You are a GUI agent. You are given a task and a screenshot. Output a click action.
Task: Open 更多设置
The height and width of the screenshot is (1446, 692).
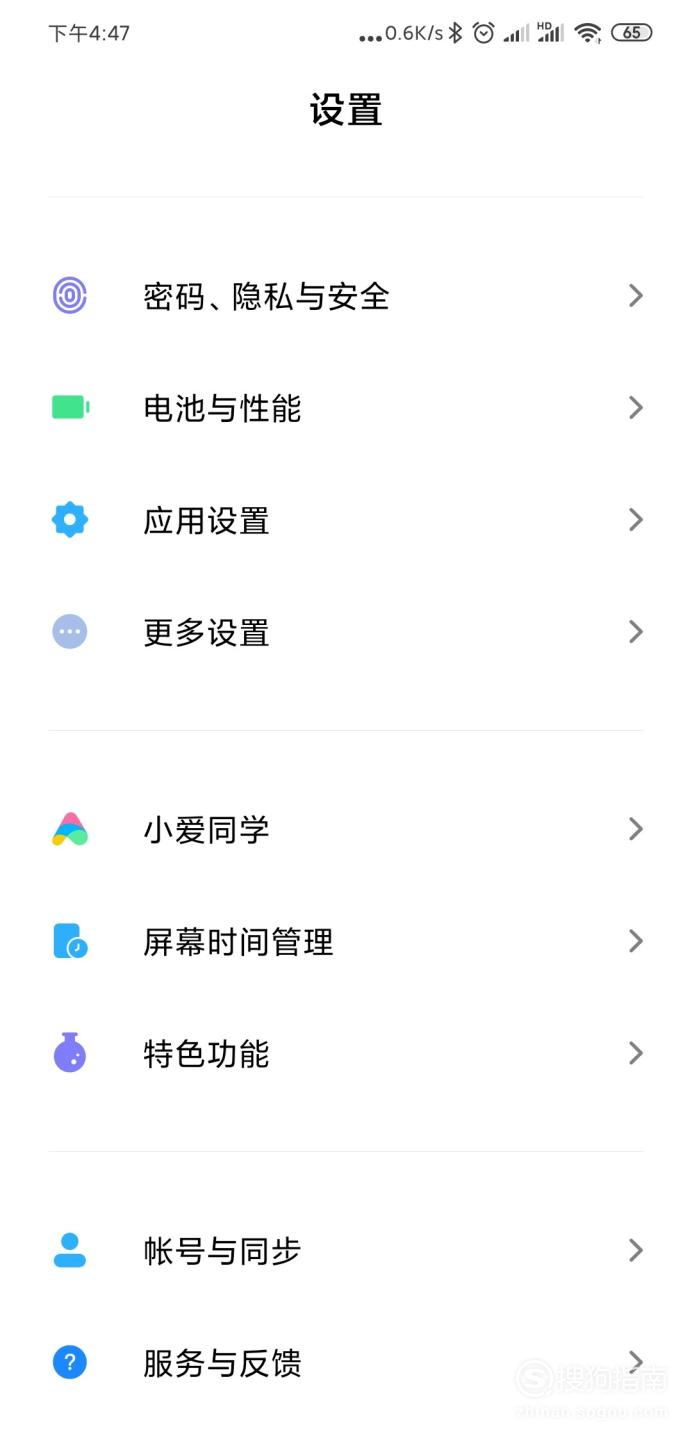click(x=346, y=632)
